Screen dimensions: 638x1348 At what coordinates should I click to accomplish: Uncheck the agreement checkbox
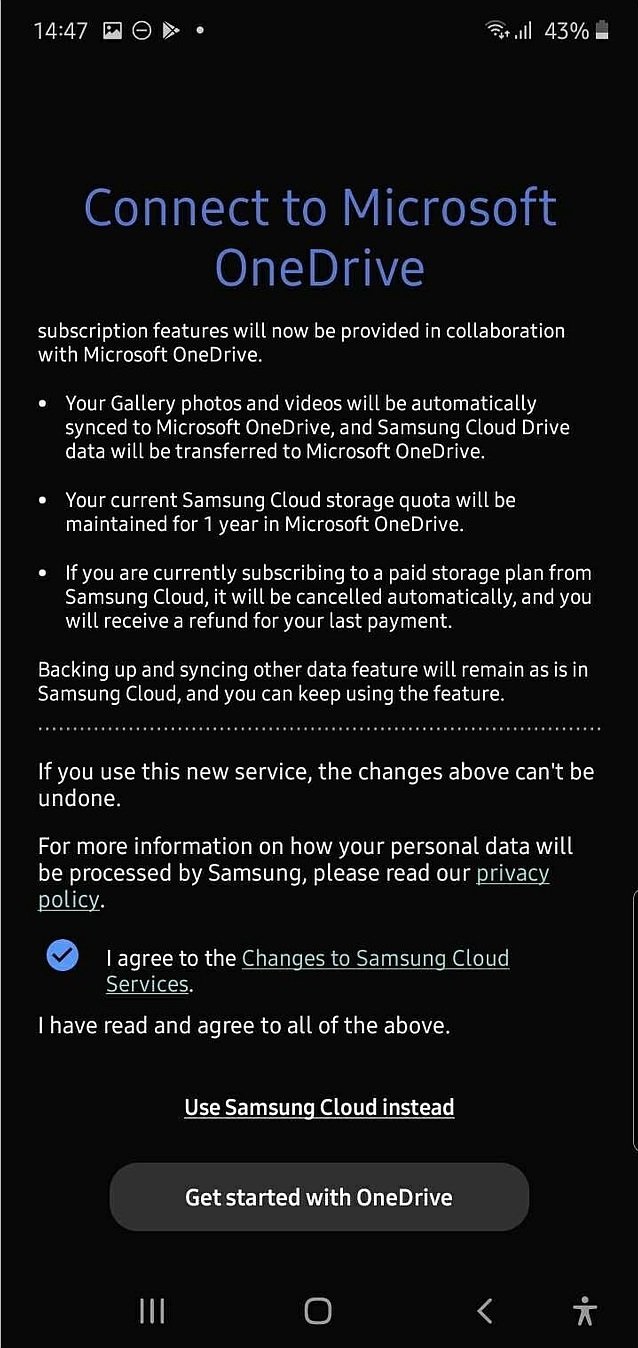coord(62,956)
